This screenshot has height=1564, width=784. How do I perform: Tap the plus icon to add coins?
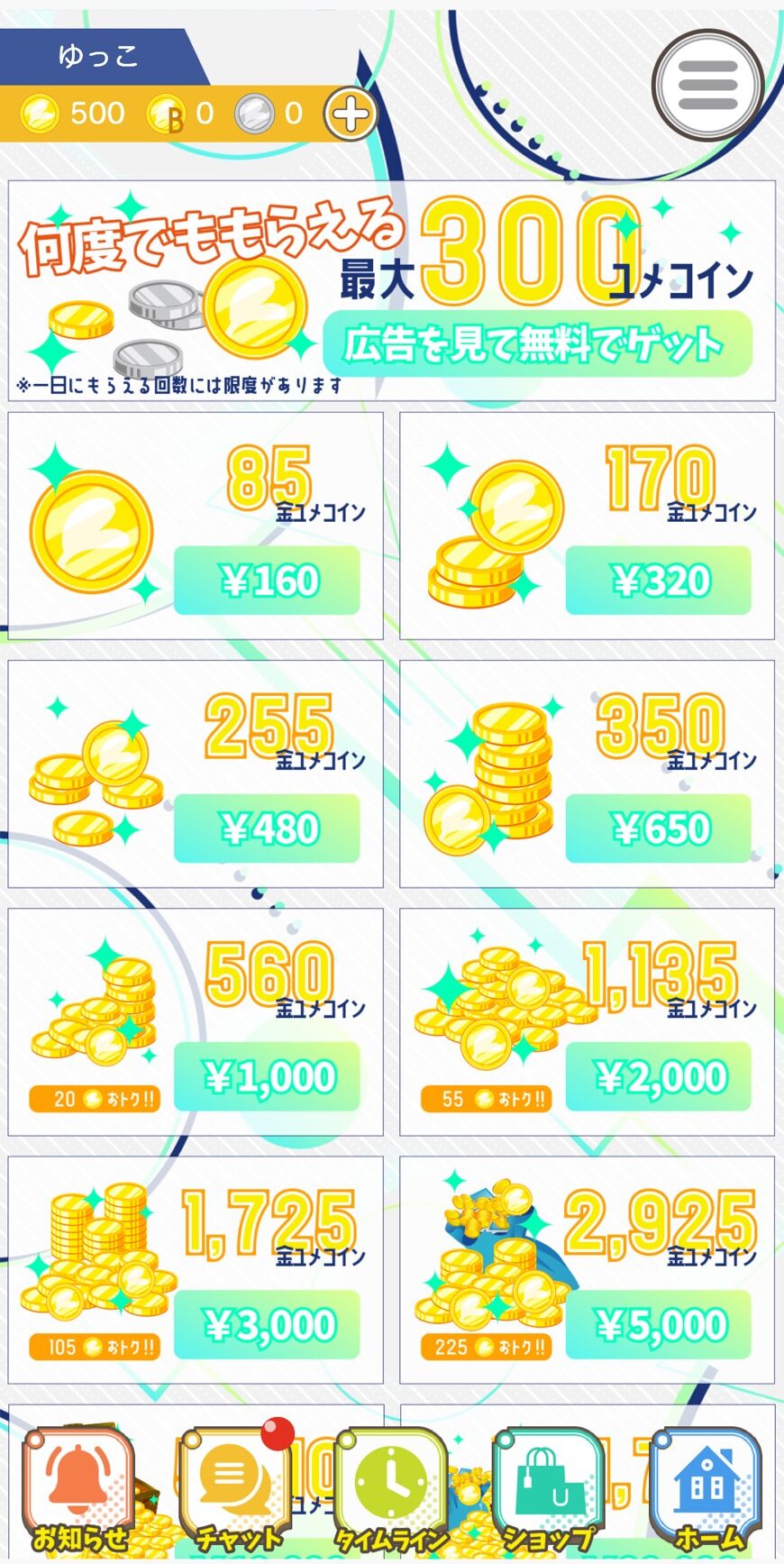point(350,114)
